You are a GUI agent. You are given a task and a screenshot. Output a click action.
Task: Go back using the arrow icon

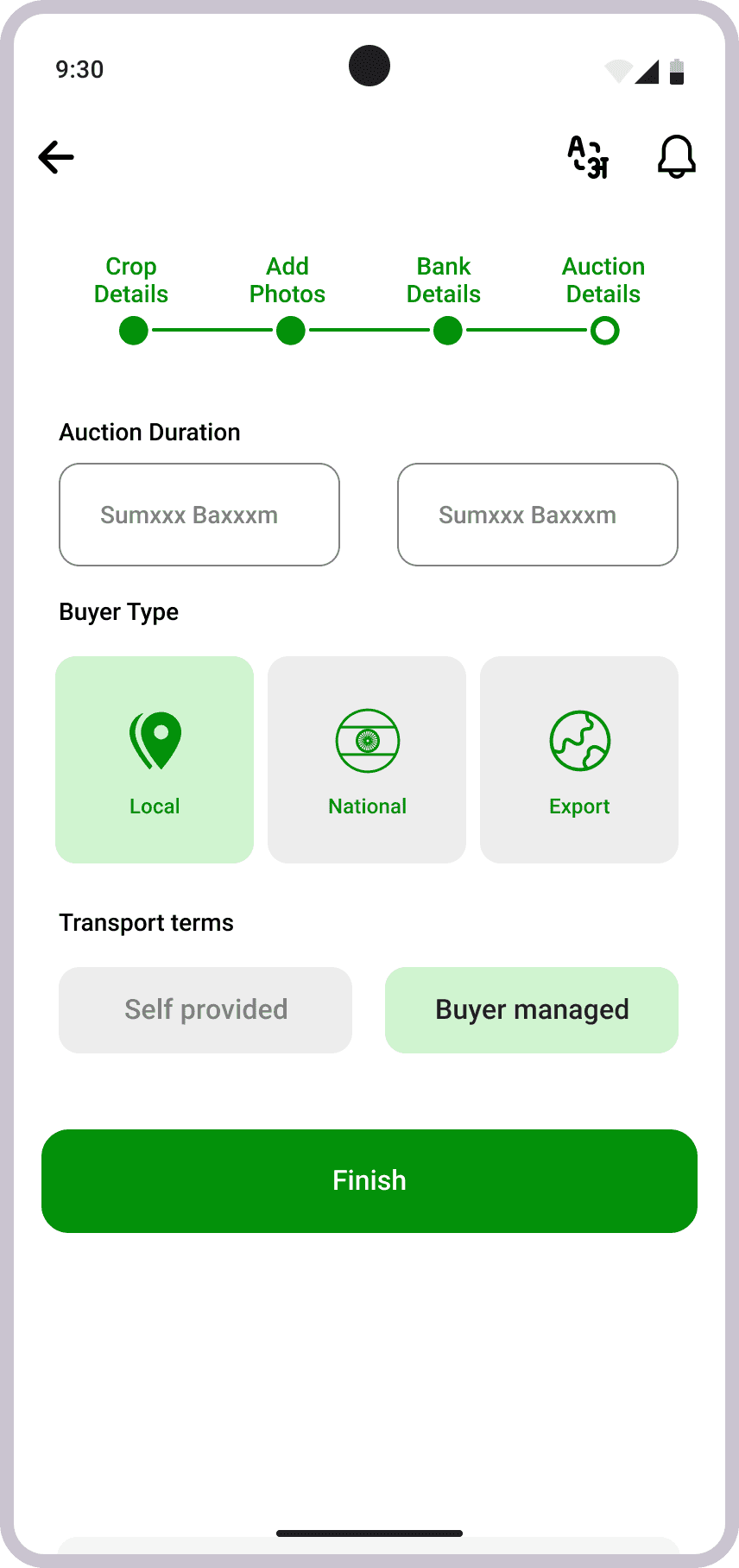click(x=56, y=157)
